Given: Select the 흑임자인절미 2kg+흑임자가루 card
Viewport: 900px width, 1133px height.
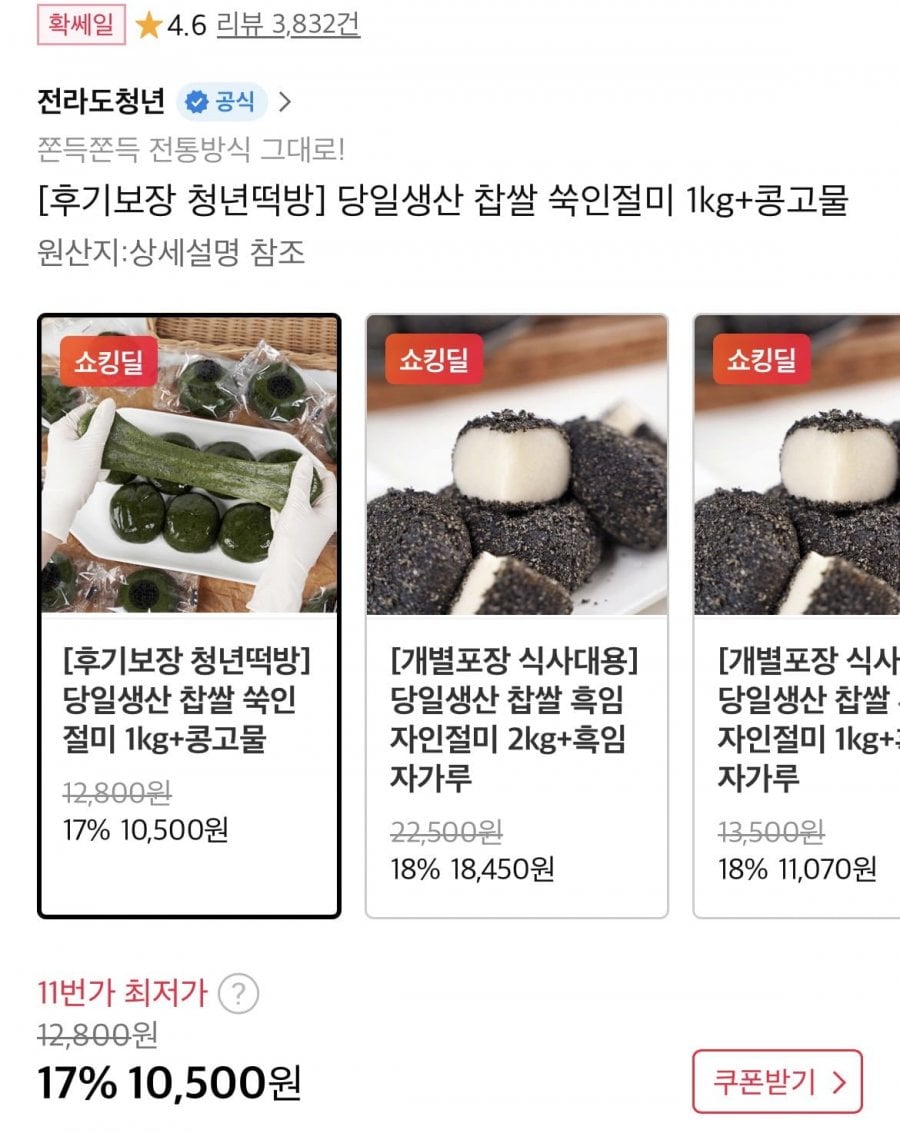Looking at the screenshot, I should coord(516,616).
